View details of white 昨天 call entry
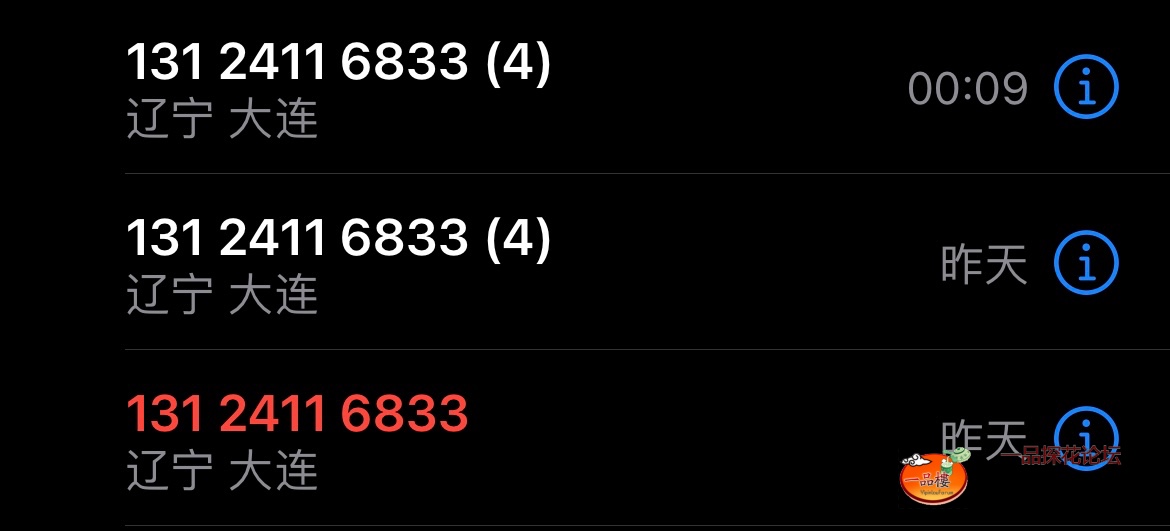The width and height of the screenshot is (1170, 531). click(1086, 263)
